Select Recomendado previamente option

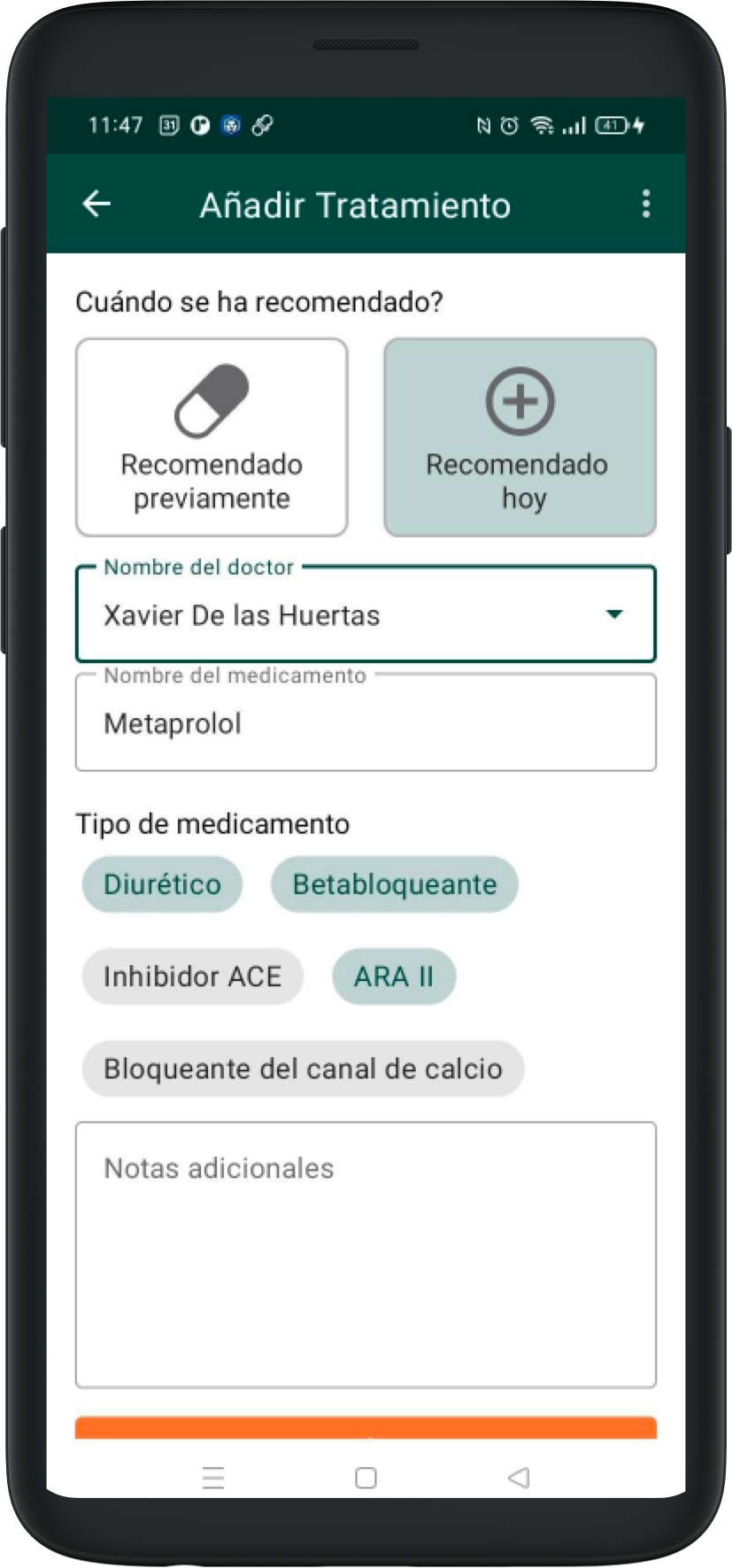coord(212,437)
